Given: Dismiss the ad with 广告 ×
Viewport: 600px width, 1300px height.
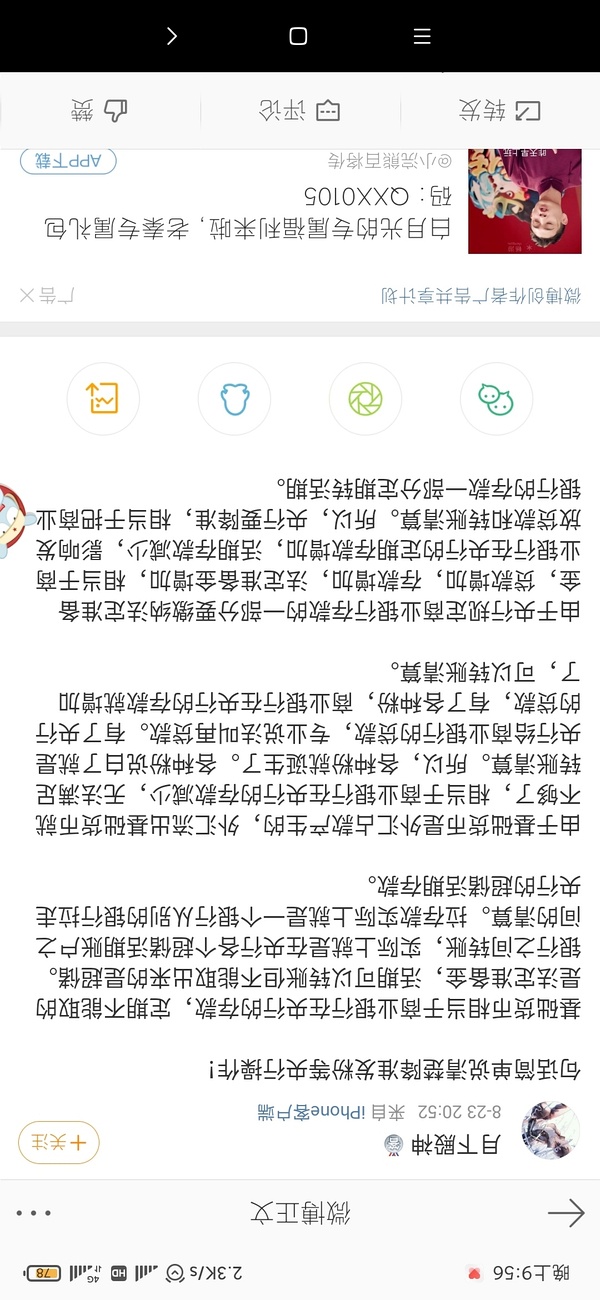Looking at the screenshot, I should click(x=42, y=295).
